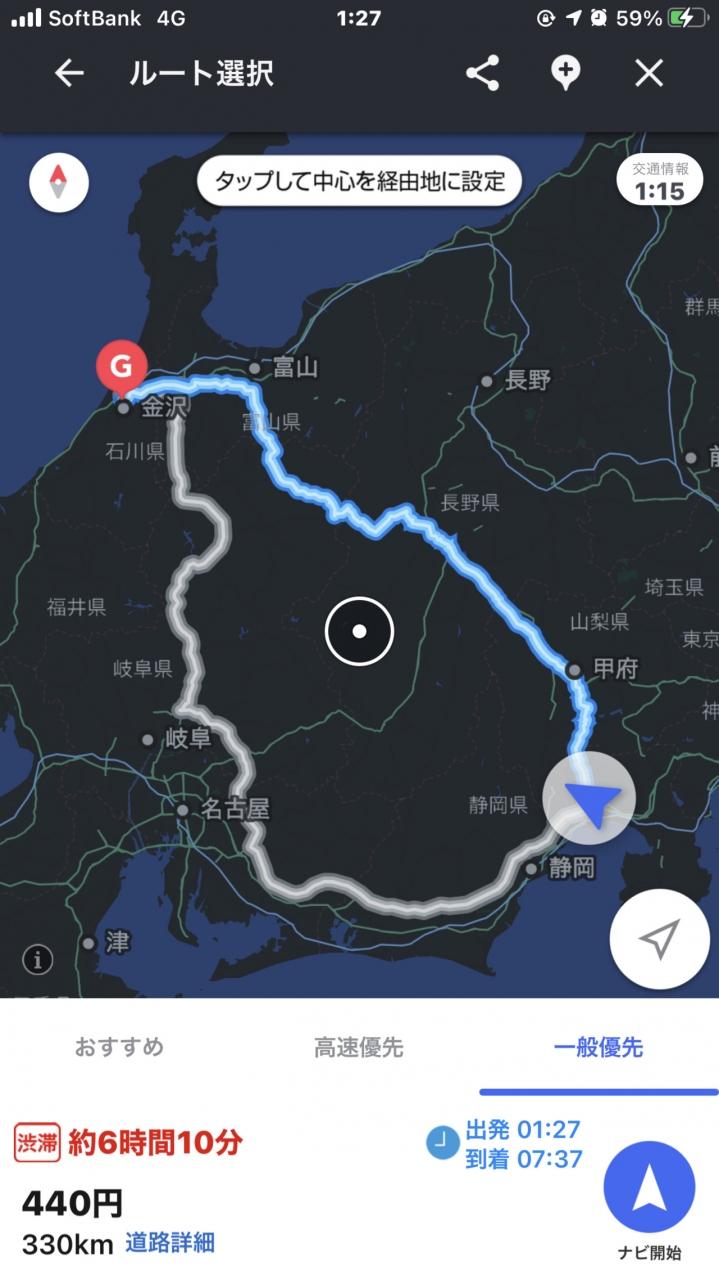Recenter map on current location
The height and width of the screenshot is (1280, 719).
click(x=659, y=939)
